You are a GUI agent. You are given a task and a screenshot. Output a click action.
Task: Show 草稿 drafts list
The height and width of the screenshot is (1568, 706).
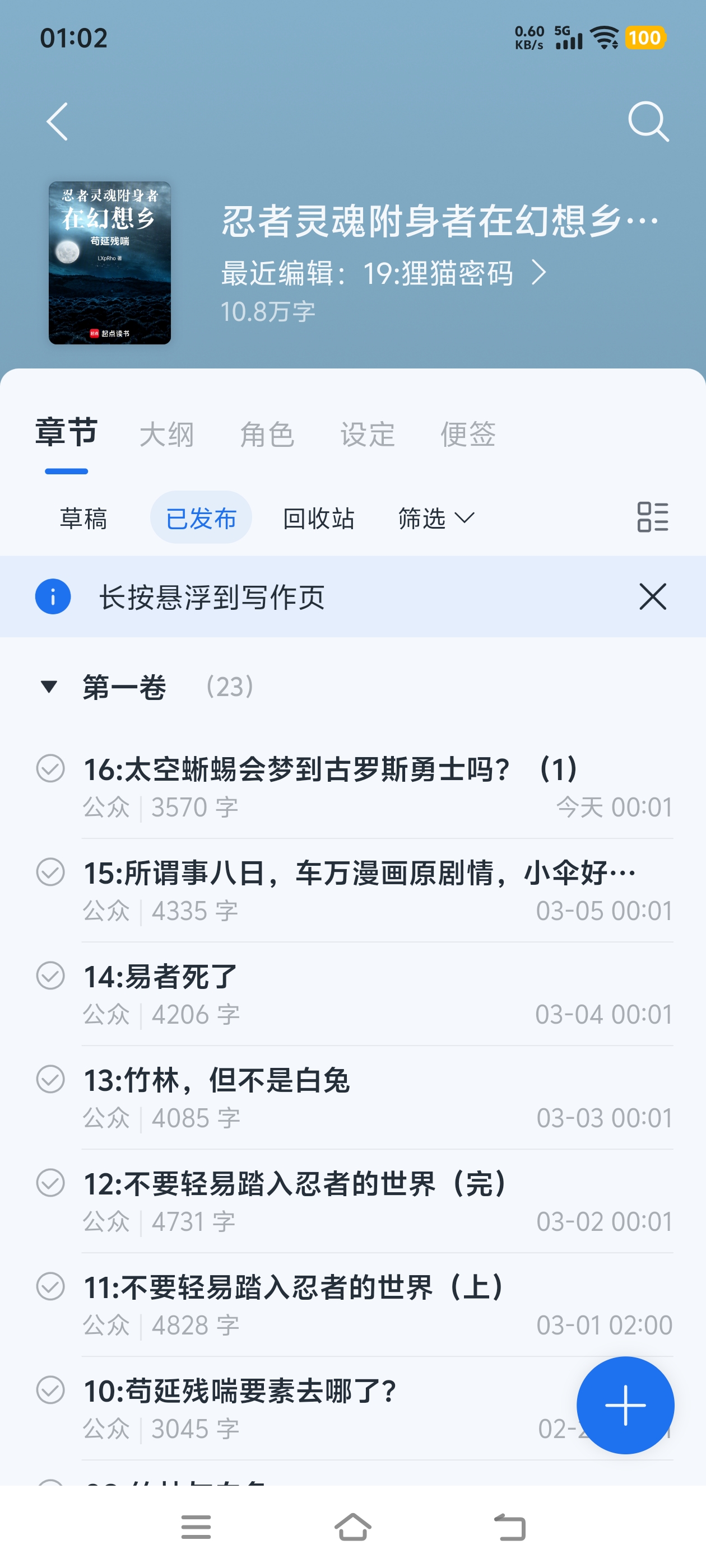[x=83, y=519]
